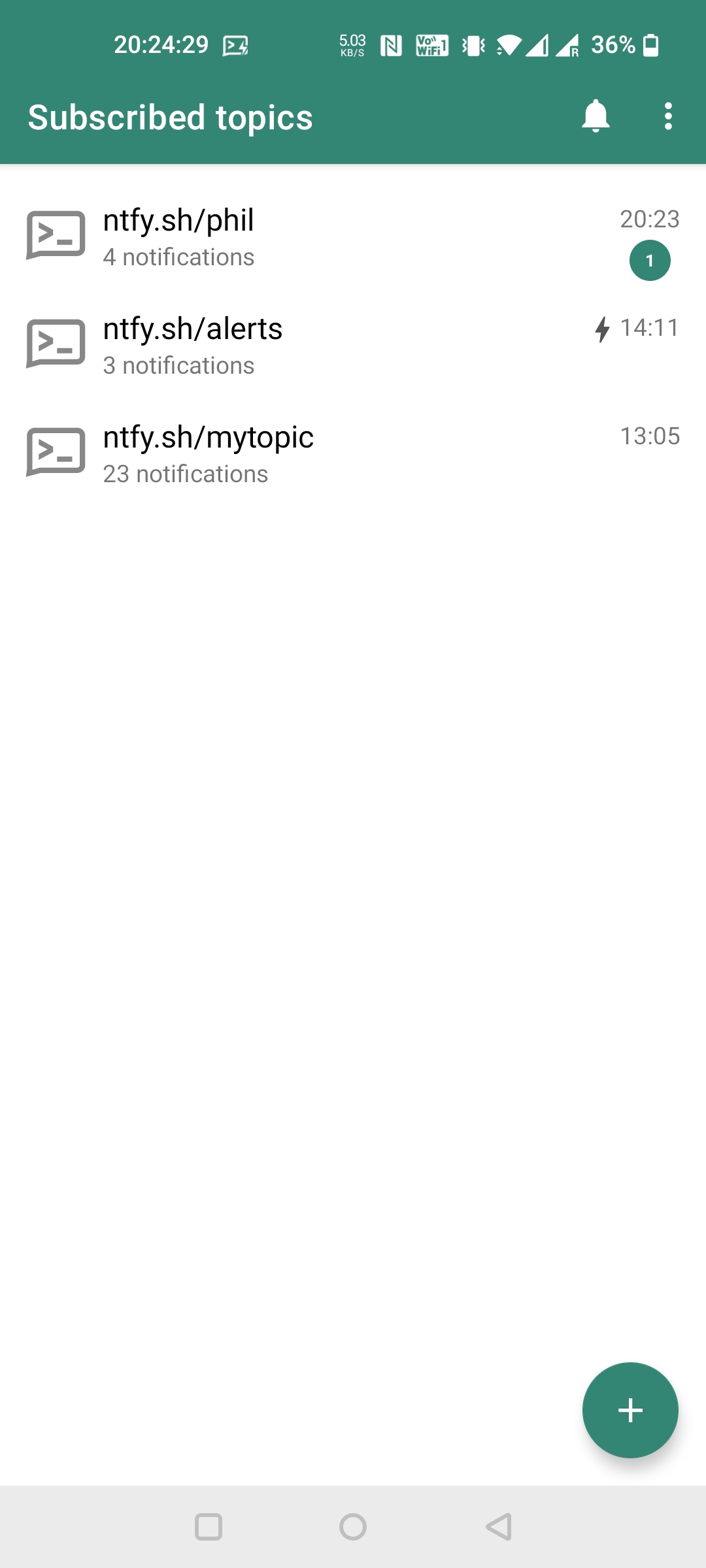The image size is (706, 1568).
Task: Open the ntfy.sh/phil topic
Action: coord(353,237)
